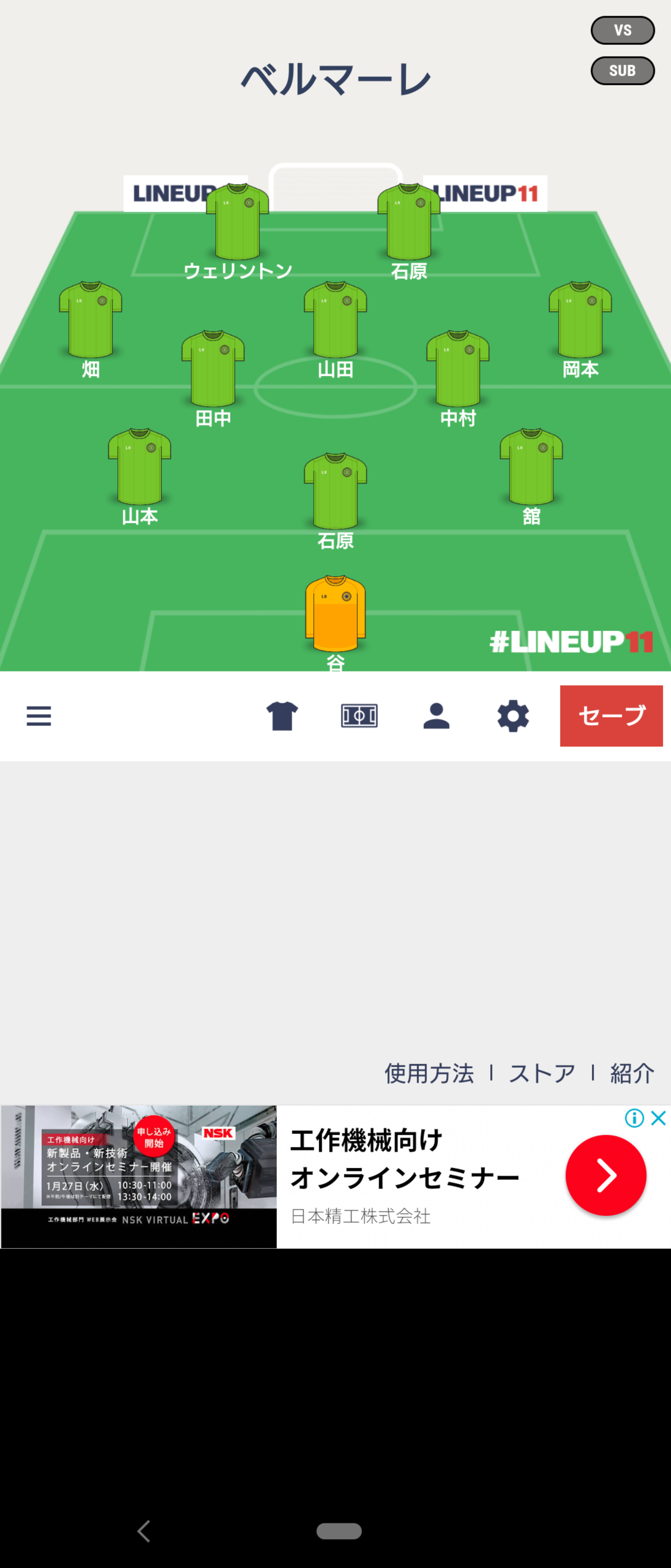Open the player person icon

pyautogui.click(x=436, y=716)
